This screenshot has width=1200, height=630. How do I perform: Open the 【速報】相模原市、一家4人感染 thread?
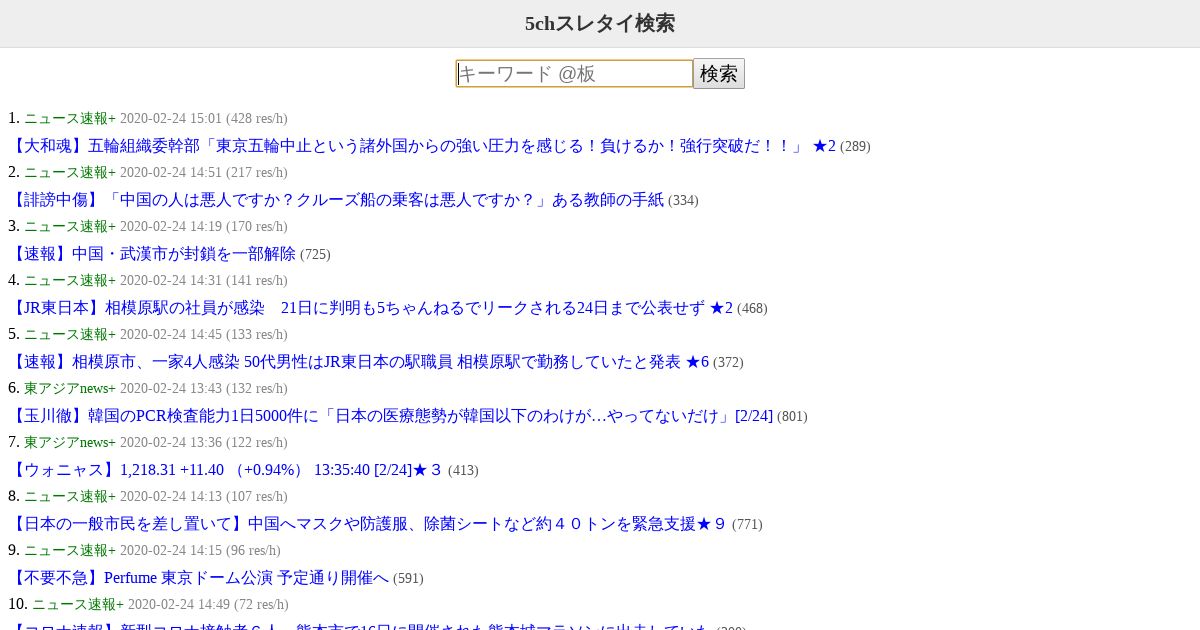point(358,362)
